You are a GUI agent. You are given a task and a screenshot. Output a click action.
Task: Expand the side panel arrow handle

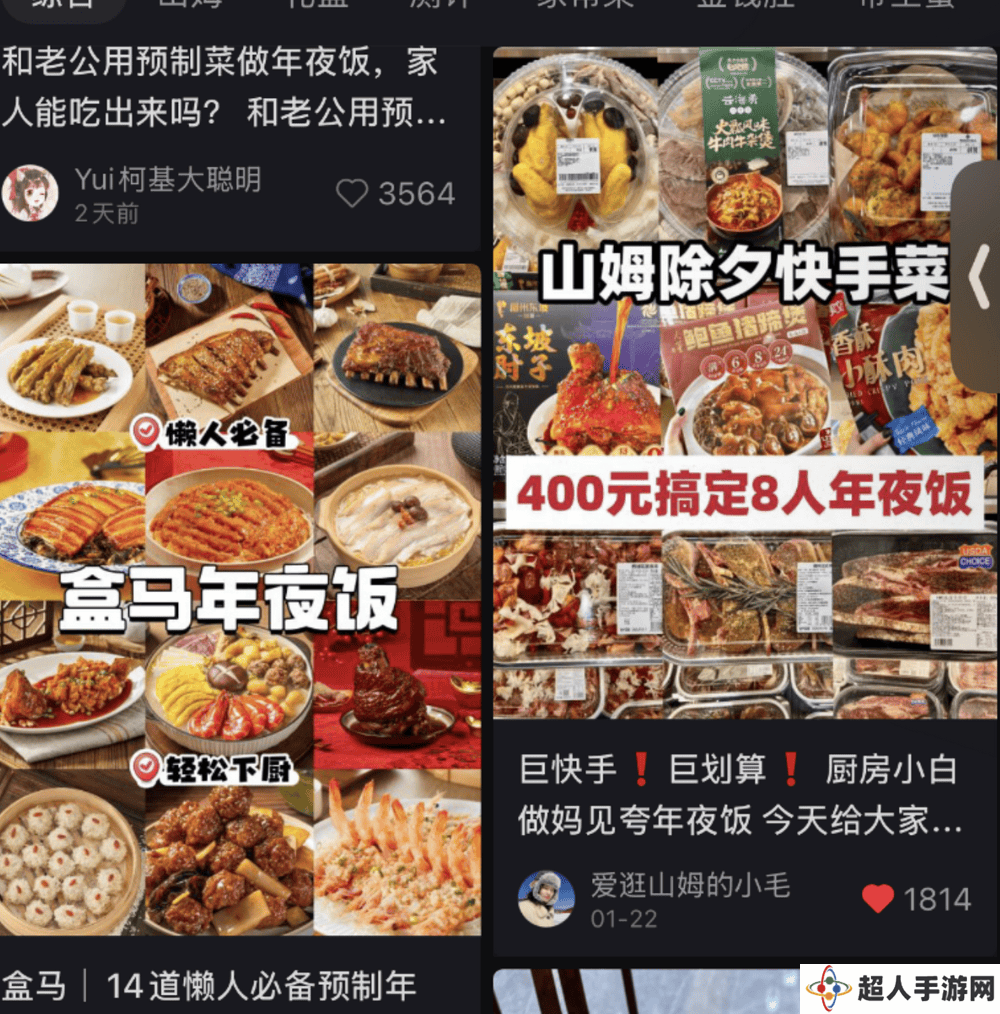(x=978, y=277)
